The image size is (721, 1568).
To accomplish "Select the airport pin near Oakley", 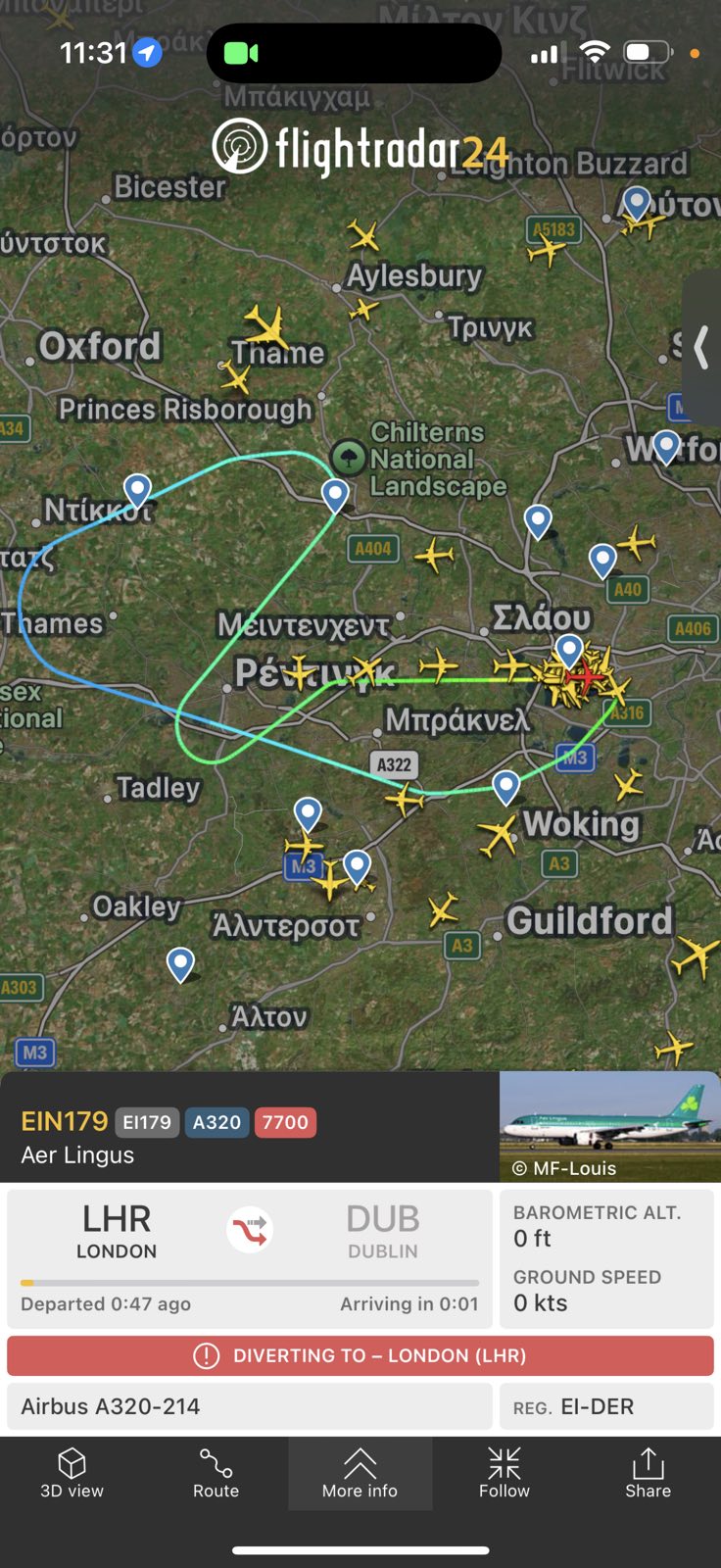I will 180,963.
